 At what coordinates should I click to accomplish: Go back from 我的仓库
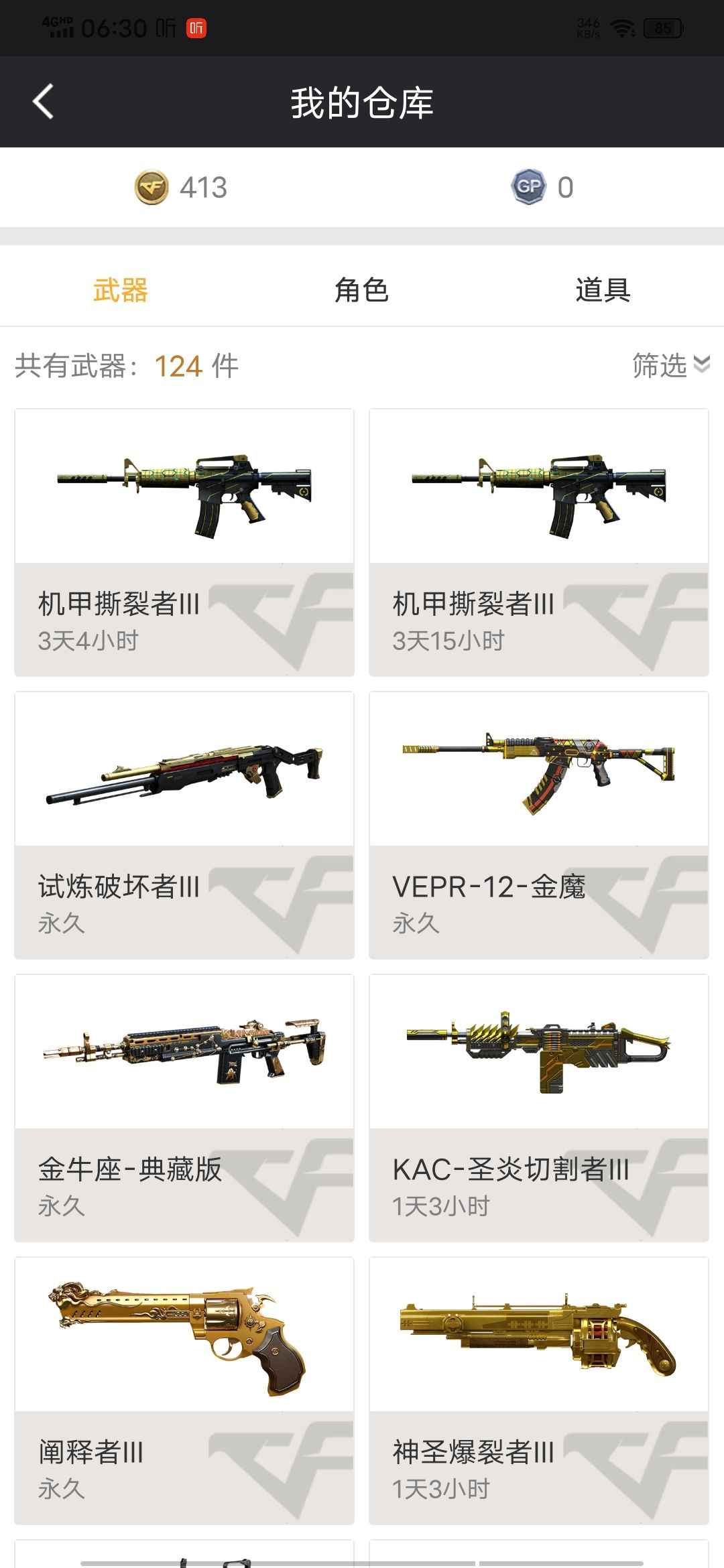tap(43, 102)
